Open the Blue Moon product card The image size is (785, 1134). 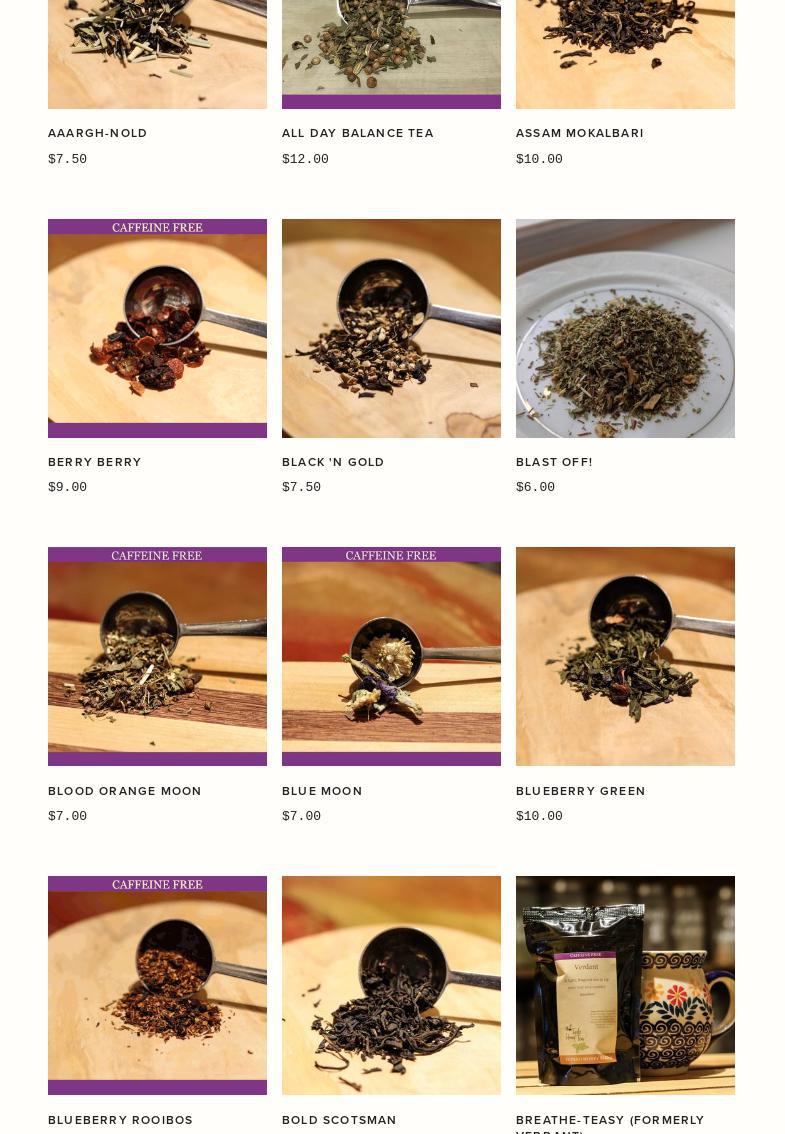click(x=391, y=656)
